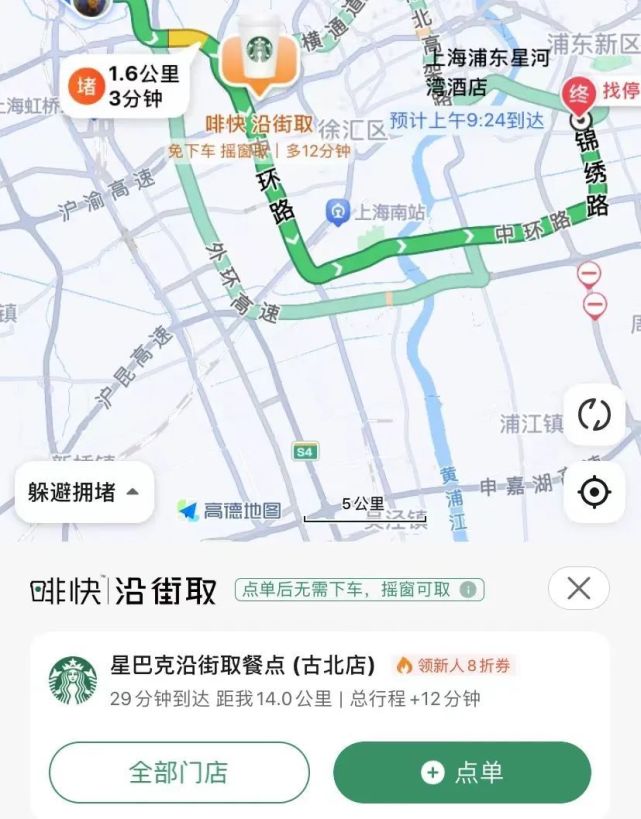Expand the 躲避拥堵 route preference dropdown
This screenshot has height=819, width=641.
(84, 492)
